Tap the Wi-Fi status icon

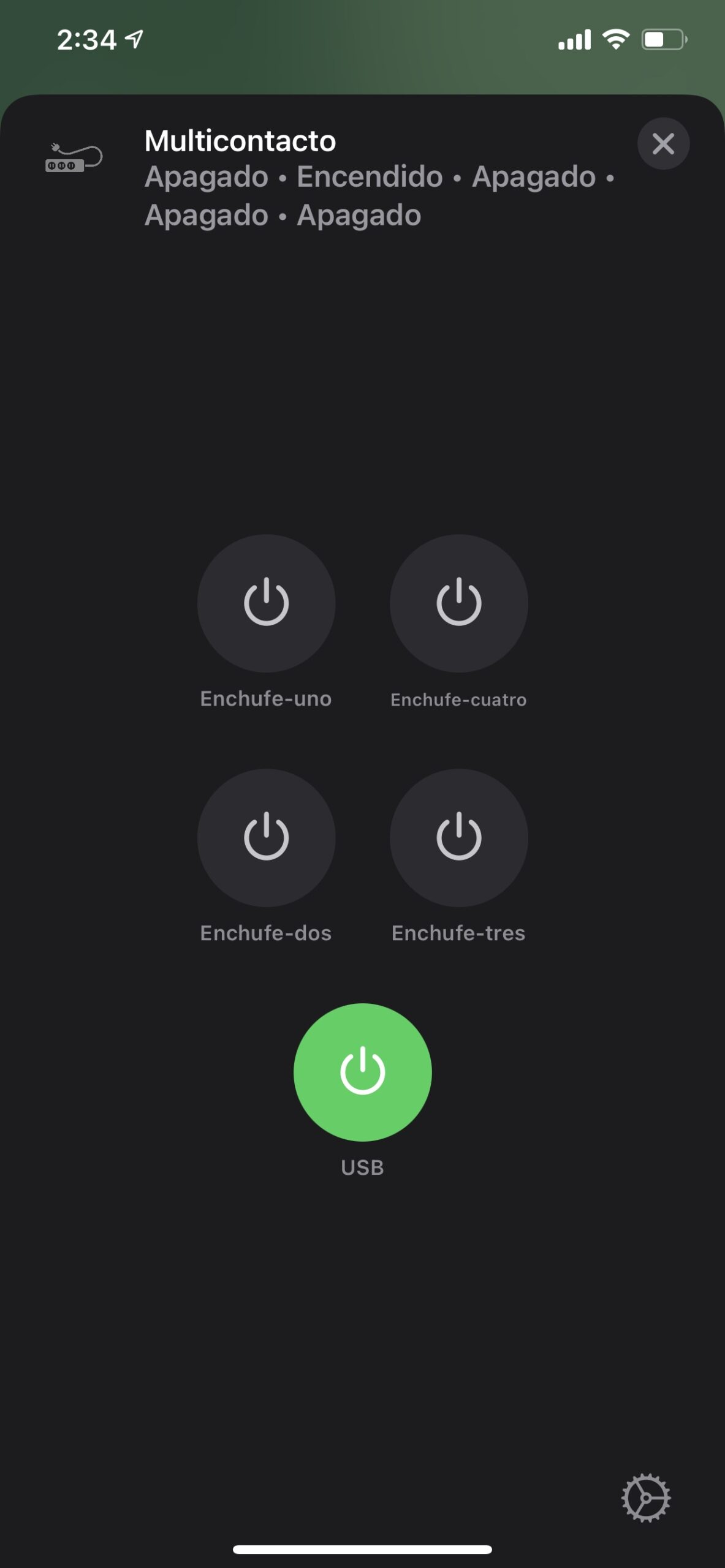pos(615,38)
